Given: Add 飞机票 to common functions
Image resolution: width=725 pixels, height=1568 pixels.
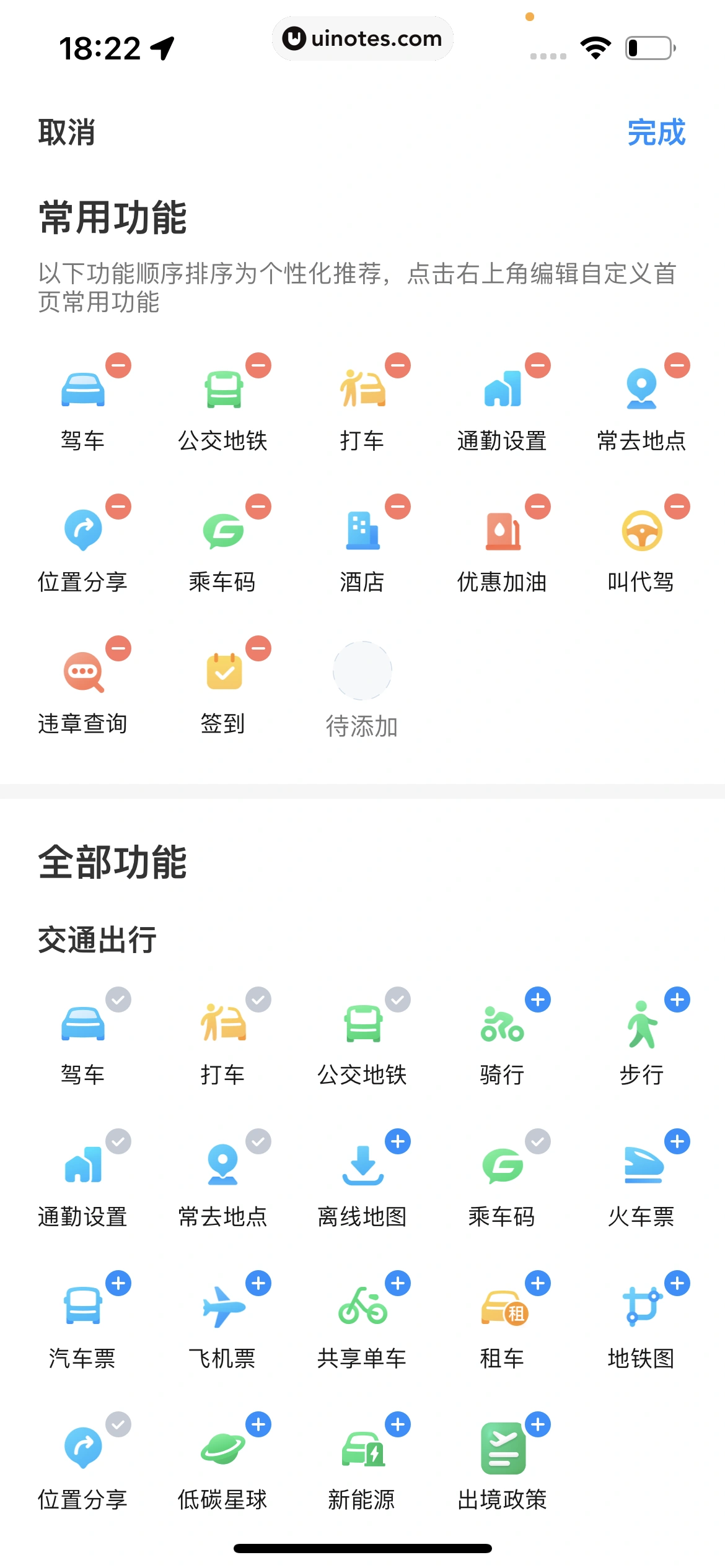Looking at the screenshot, I should click(x=258, y=1283).
